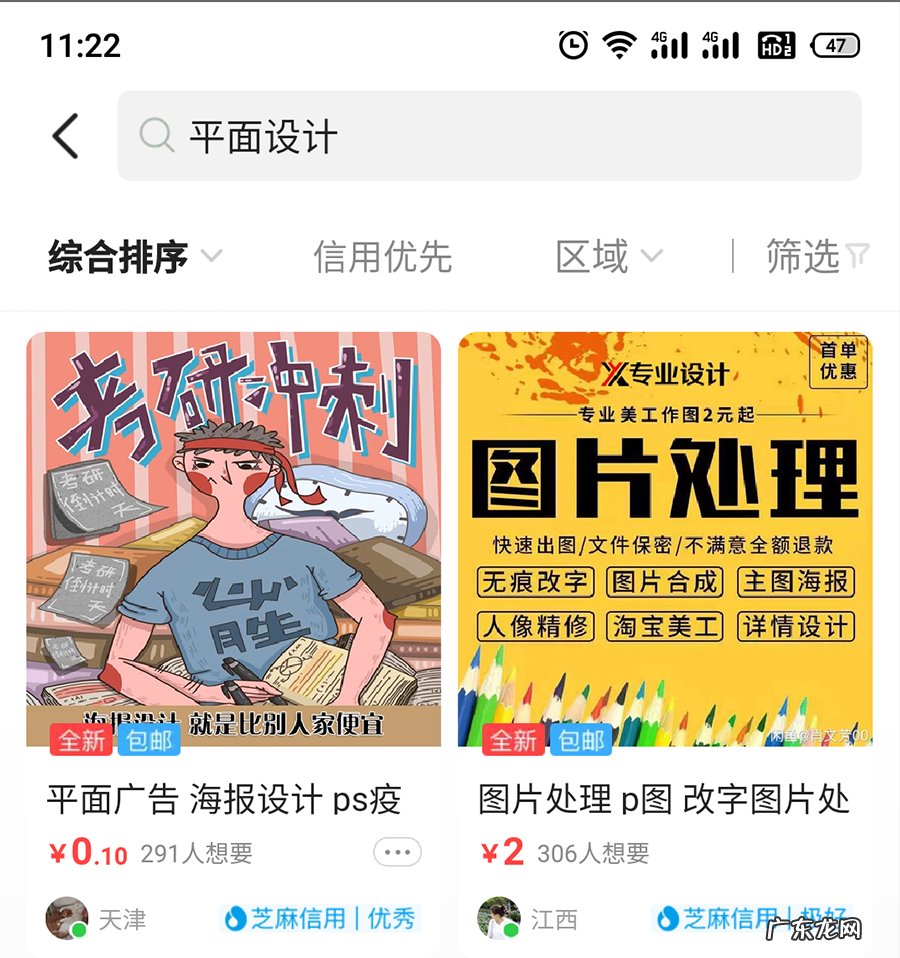Open the more options ellipsis on the left listing
Image resolution: width=900 pixels, height=958 pixels.
point(396,852)
